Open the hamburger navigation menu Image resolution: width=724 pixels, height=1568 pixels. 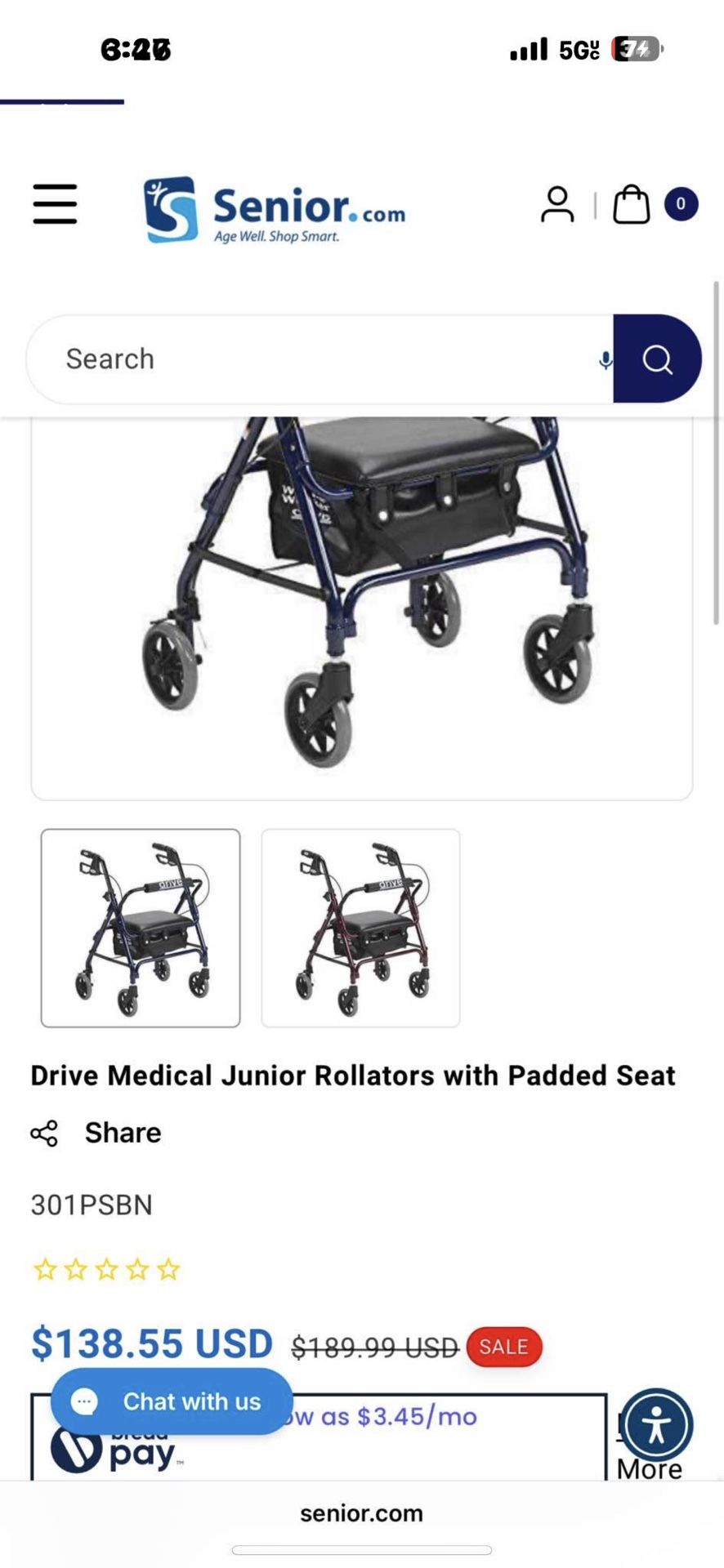pos(55,204)
